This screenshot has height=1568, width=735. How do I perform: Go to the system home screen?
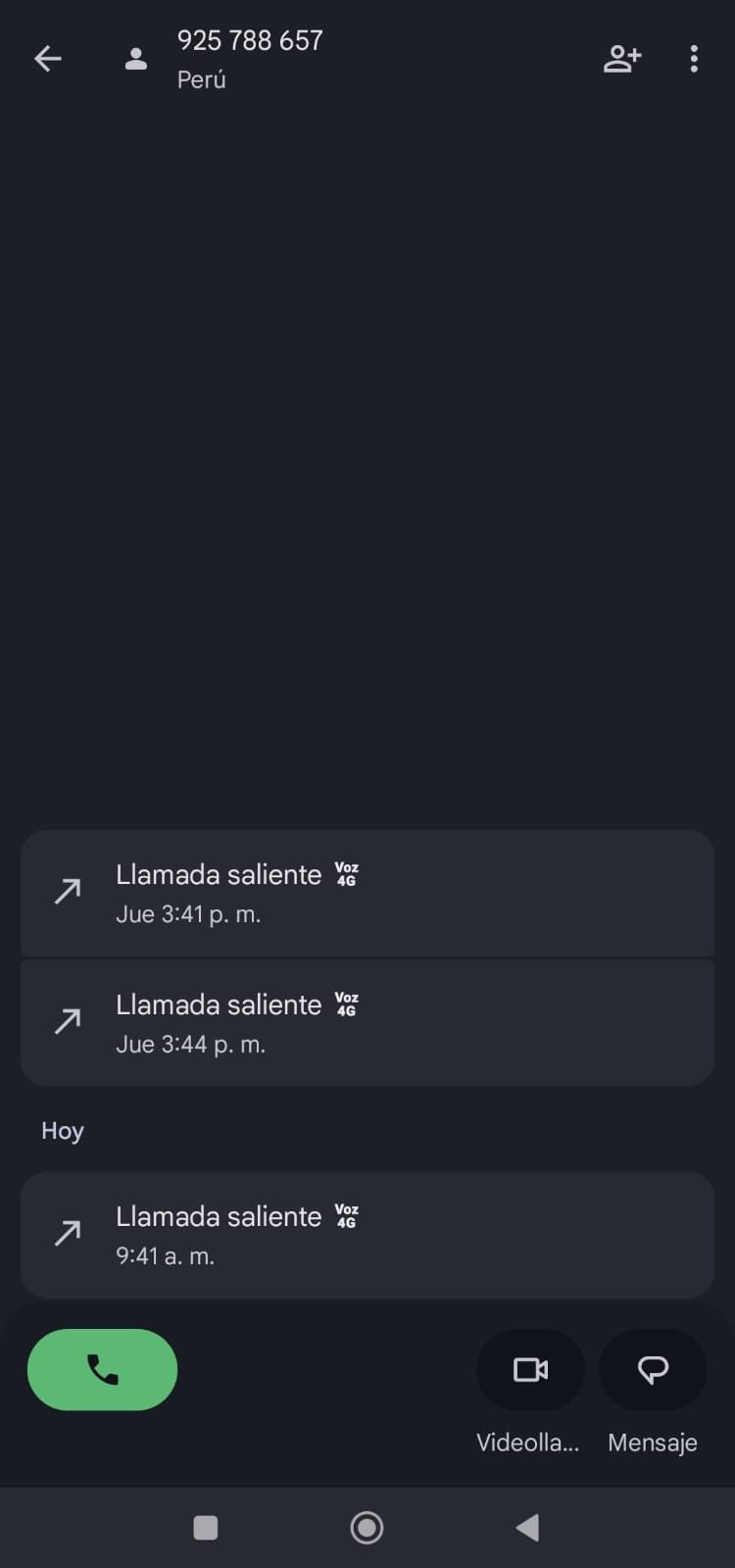coord(367,1527)
